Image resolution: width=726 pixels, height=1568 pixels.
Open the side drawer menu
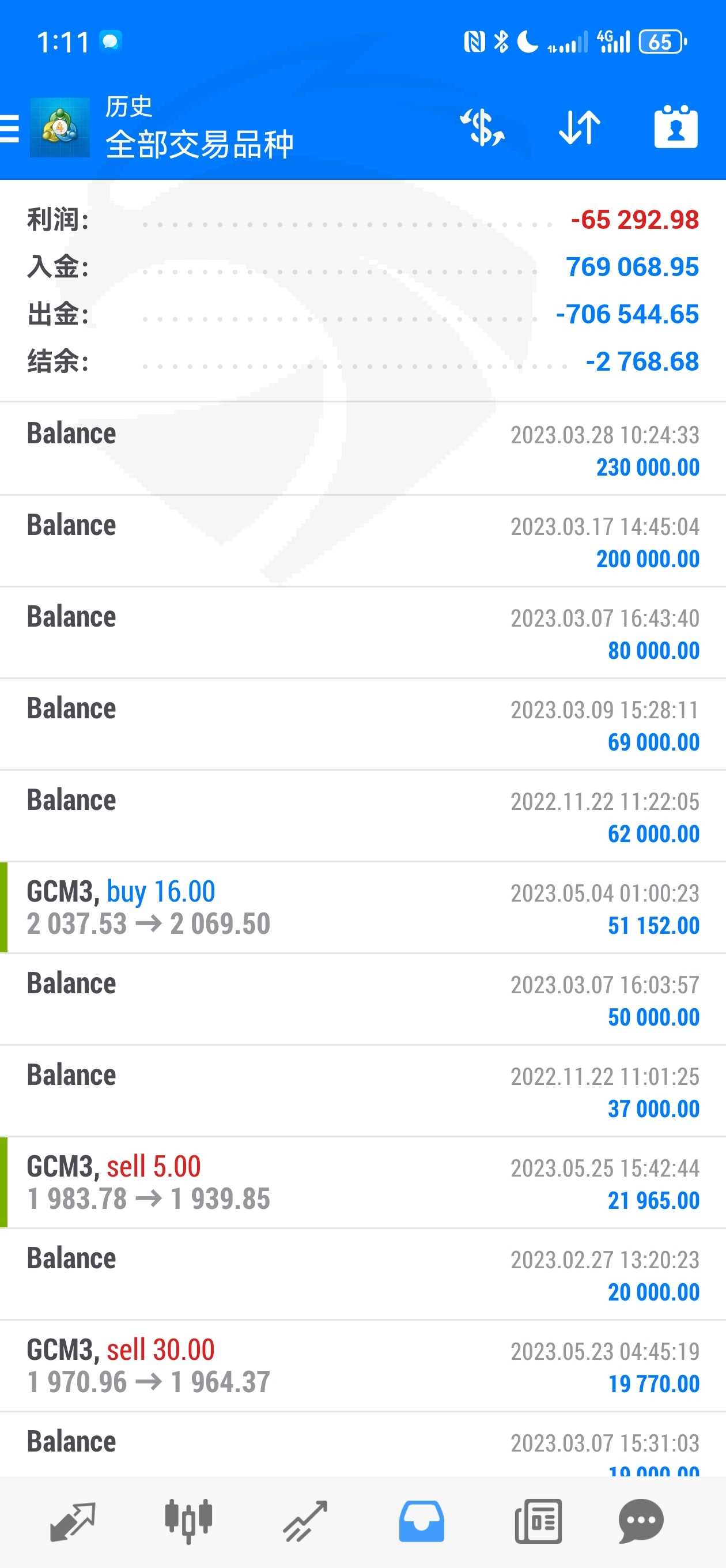click(10, 129)
